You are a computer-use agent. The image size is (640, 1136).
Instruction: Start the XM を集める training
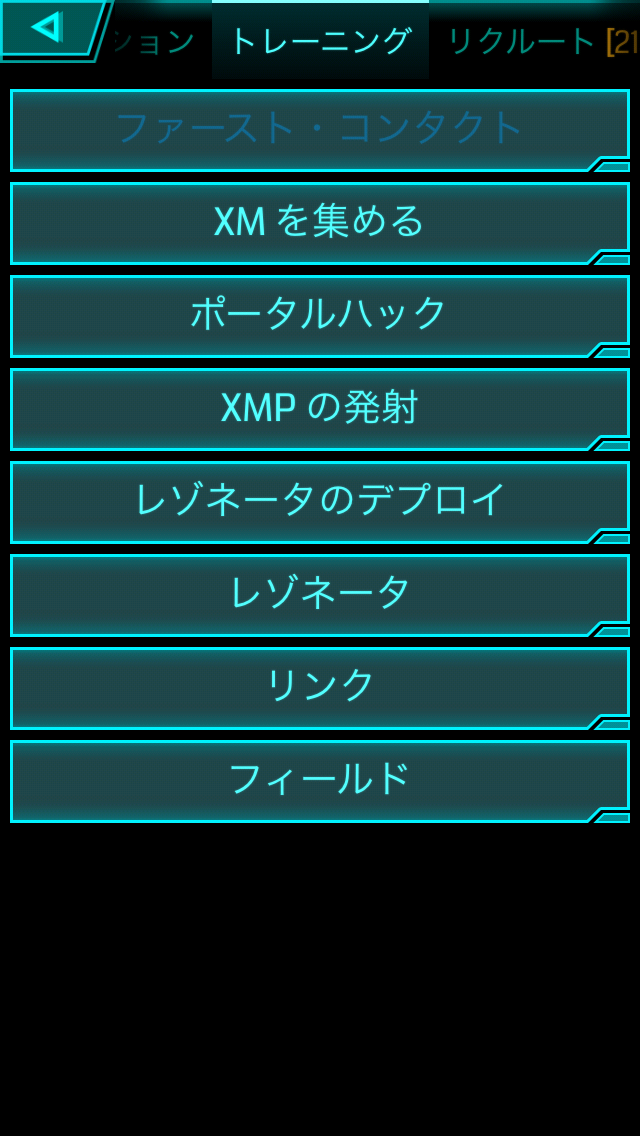320,223
